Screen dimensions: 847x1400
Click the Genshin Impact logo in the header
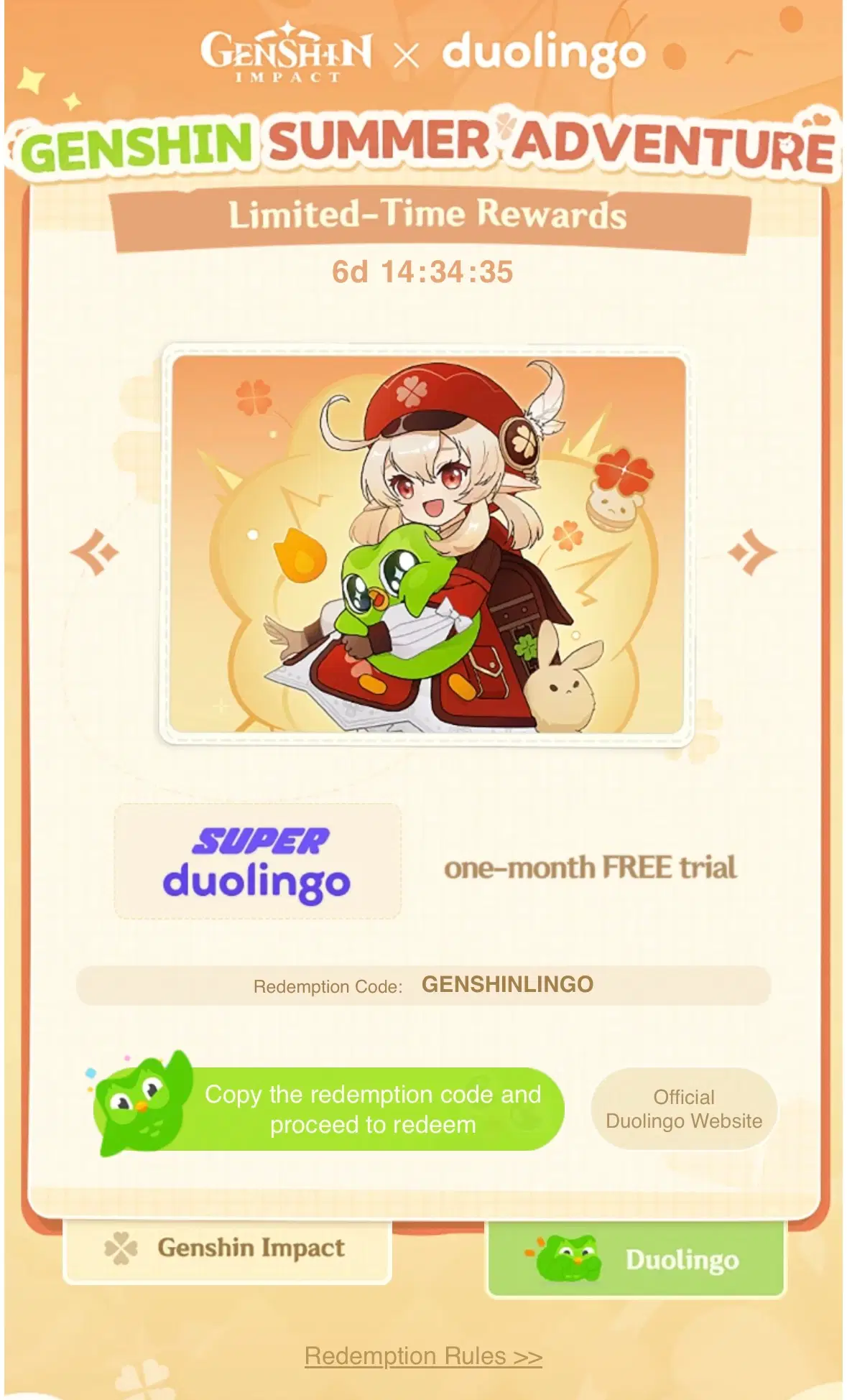click(x=287, y=54)
